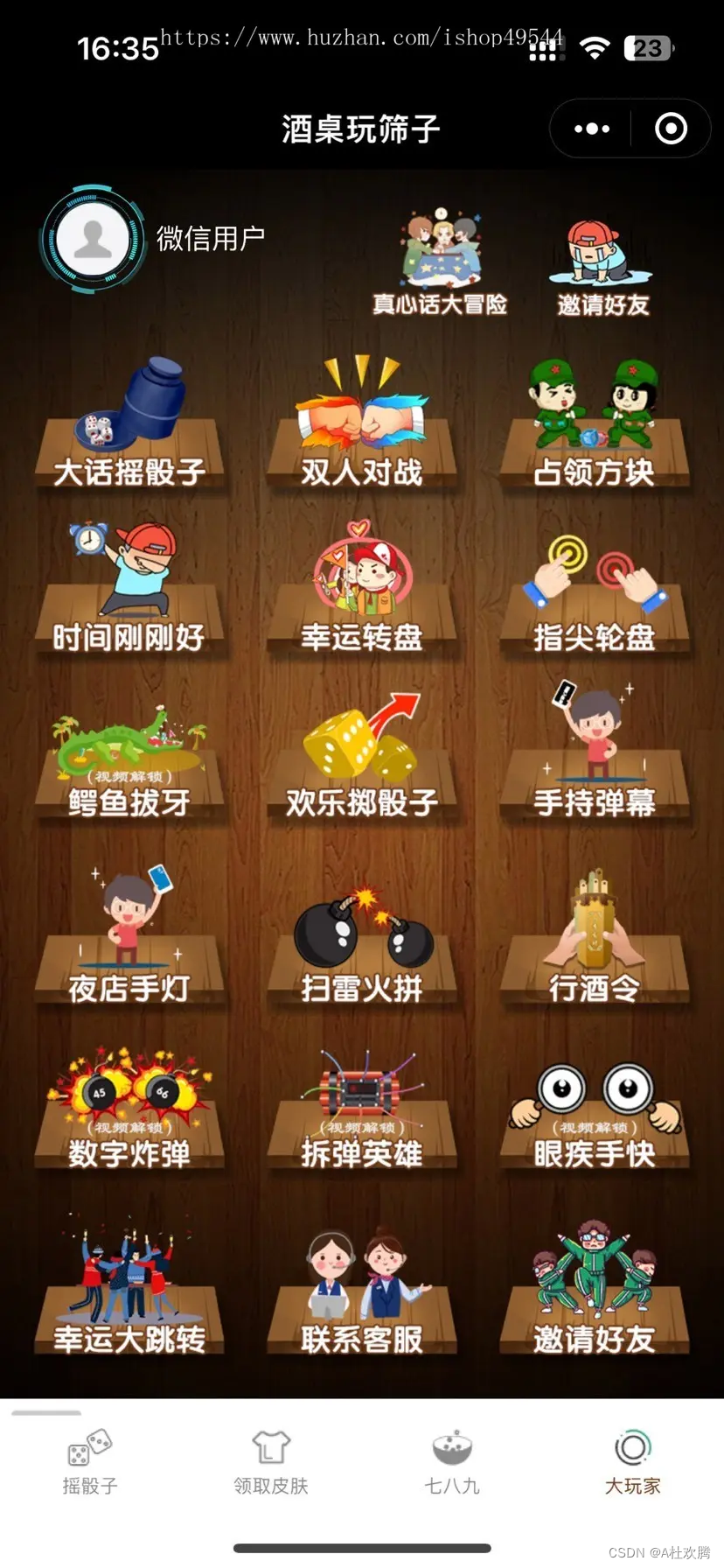Play 幸运转盘
The width and height of the screenshot is (724, 1568).
click(362, 588)
